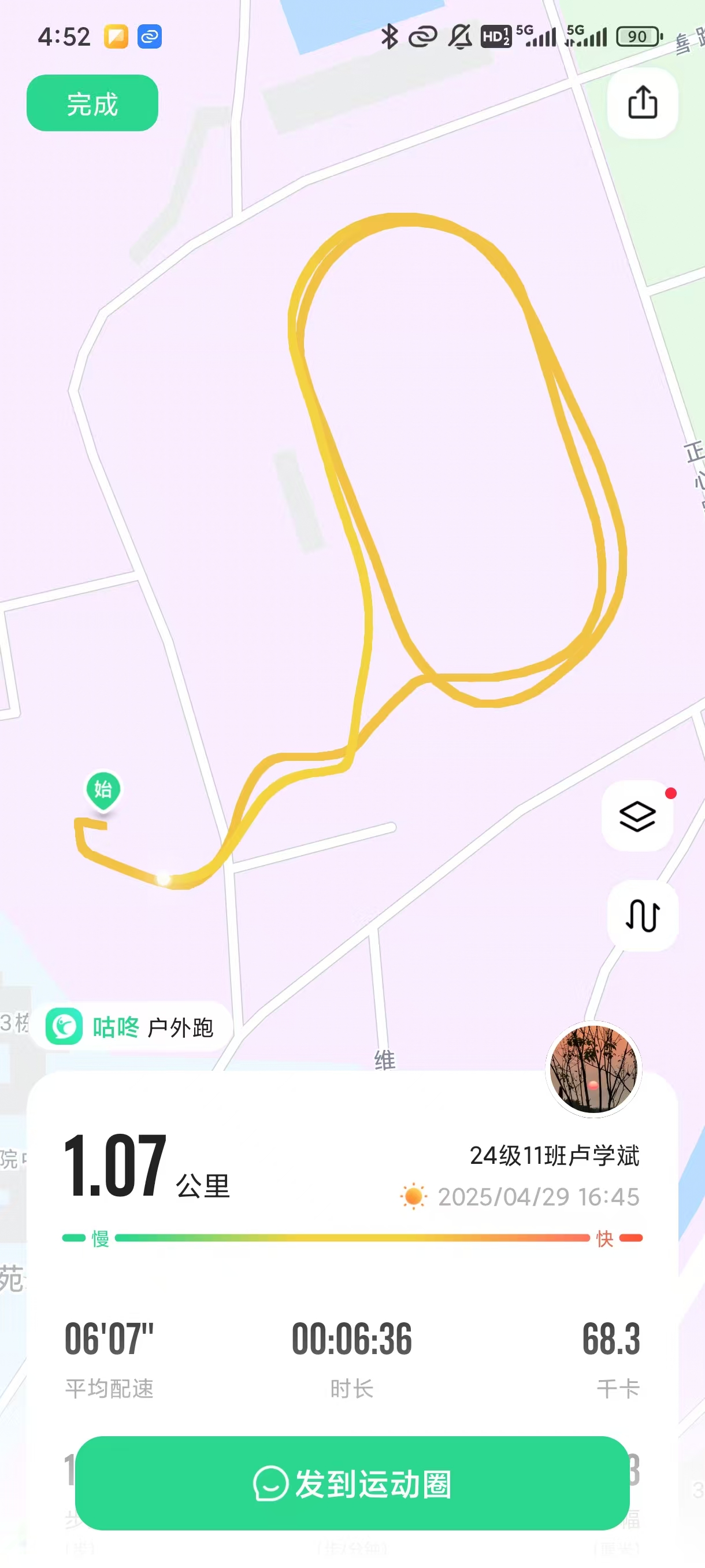Open the map layers option
705x1568 pixels.
[x=637, y=816]
